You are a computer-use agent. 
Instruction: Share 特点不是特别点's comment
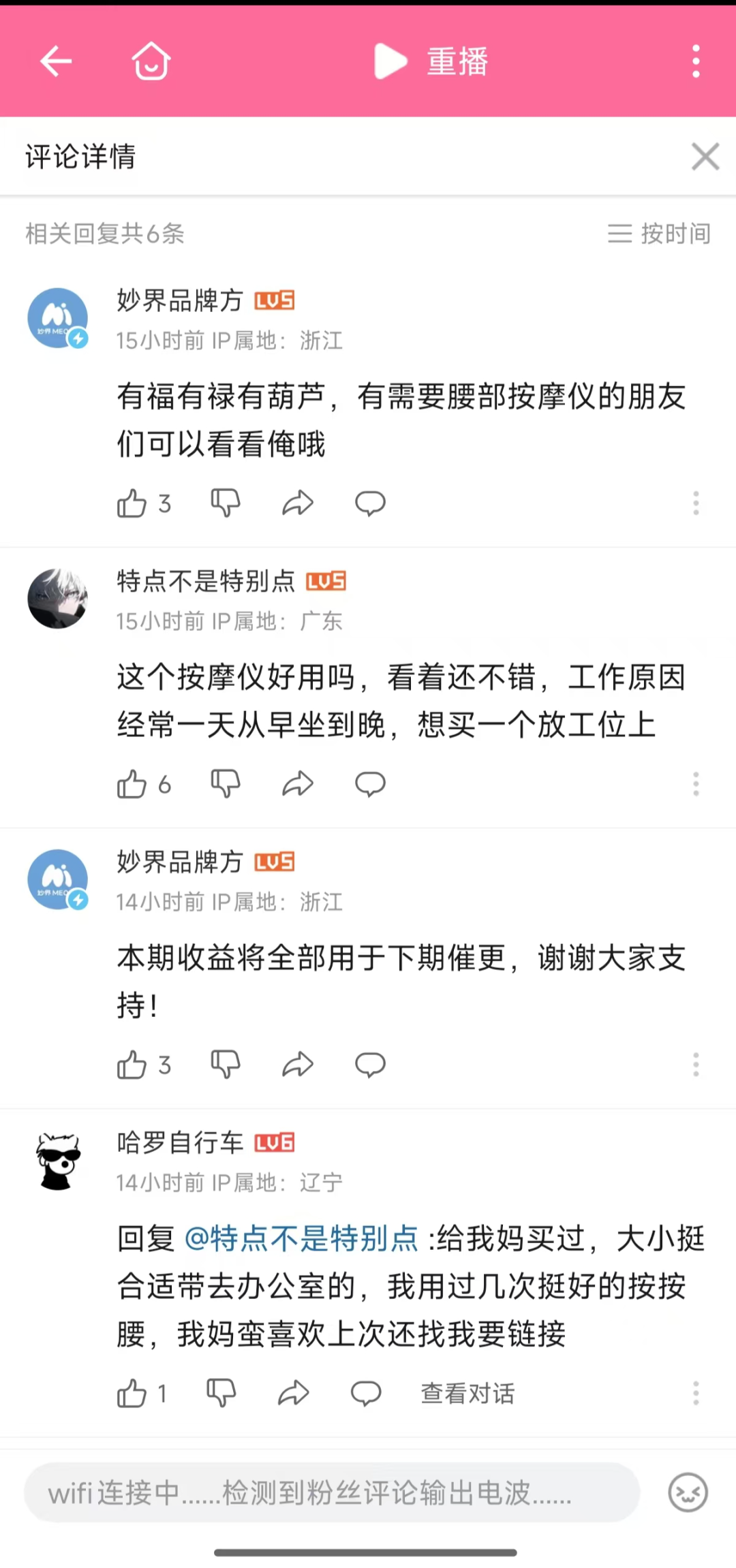298,784
